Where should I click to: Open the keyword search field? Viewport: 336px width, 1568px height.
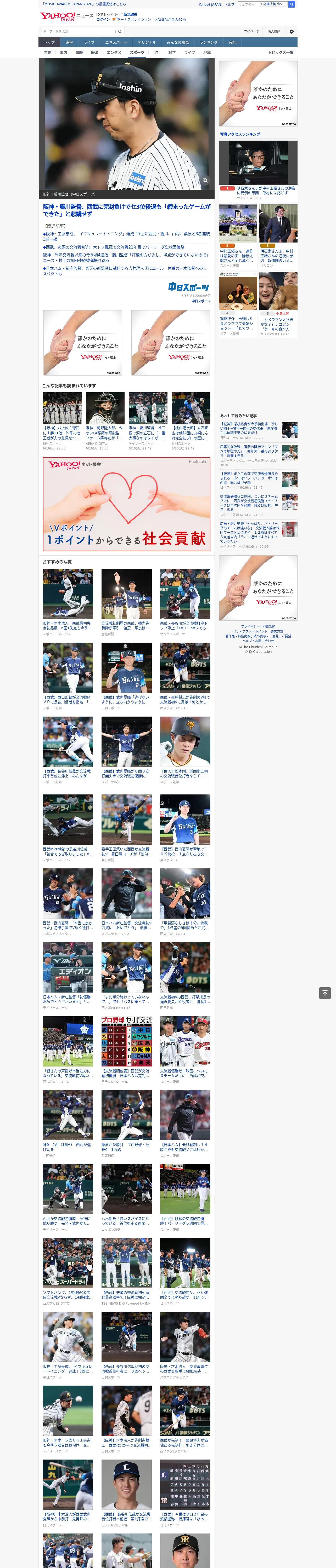tap(79, 31)
